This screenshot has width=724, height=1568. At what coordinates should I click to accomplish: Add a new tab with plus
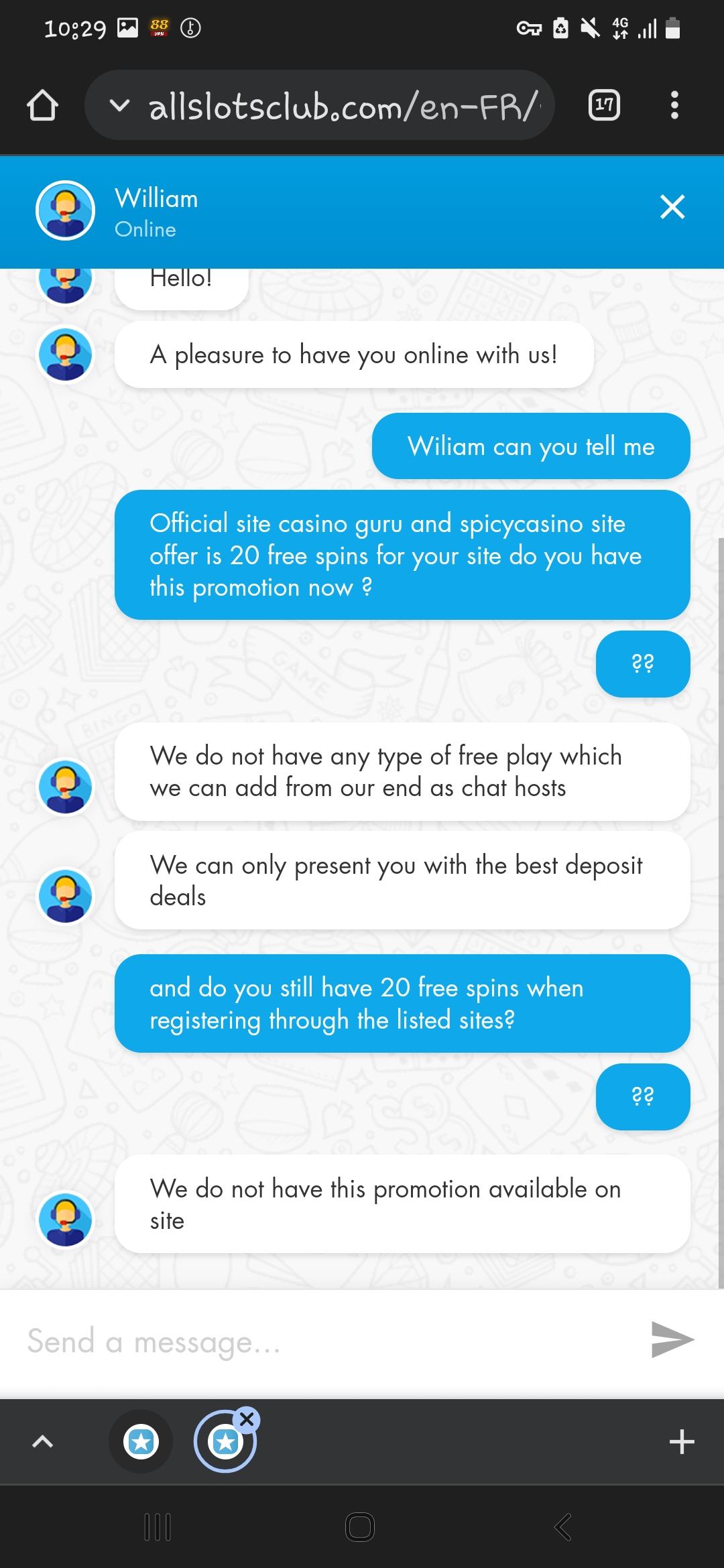pos(681,1441)
